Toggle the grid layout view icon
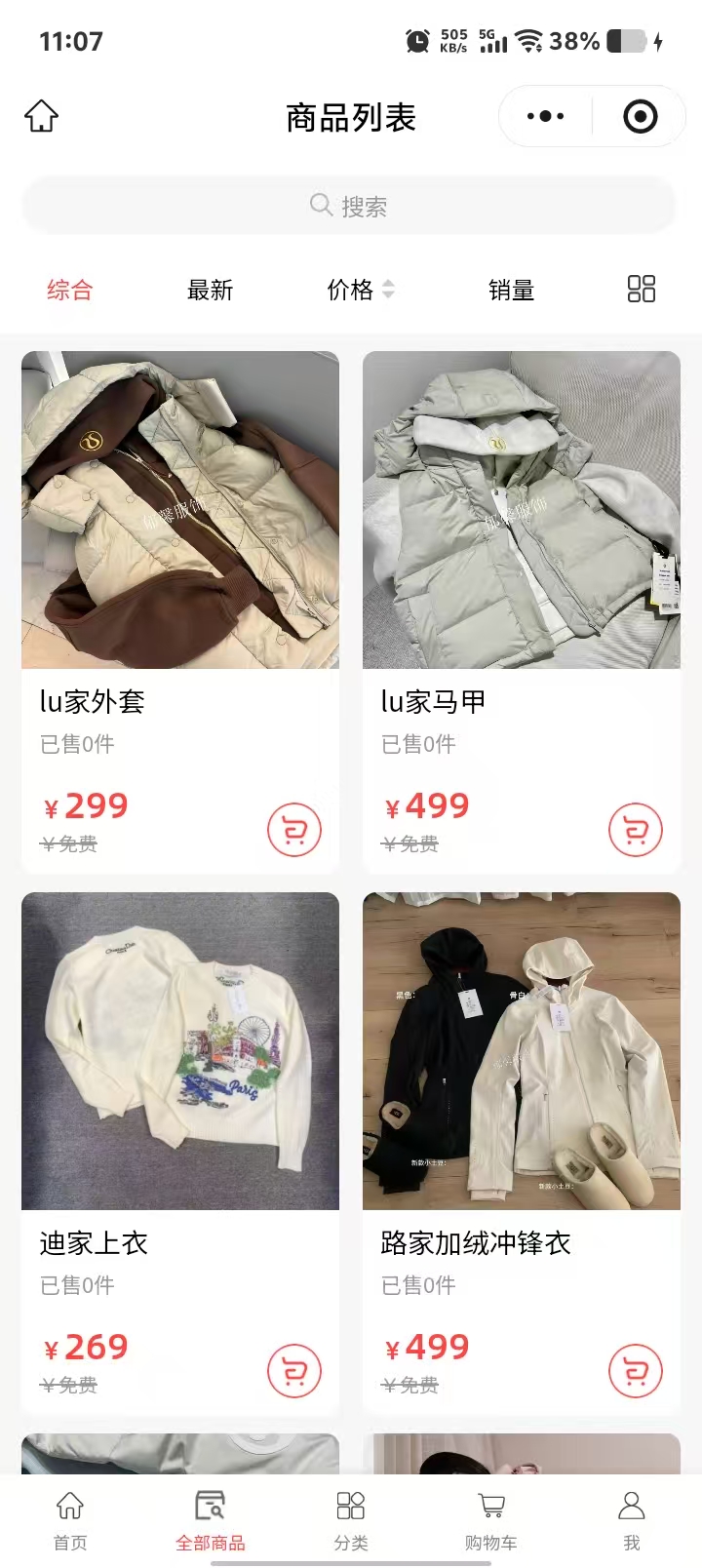 click(641, 289)
